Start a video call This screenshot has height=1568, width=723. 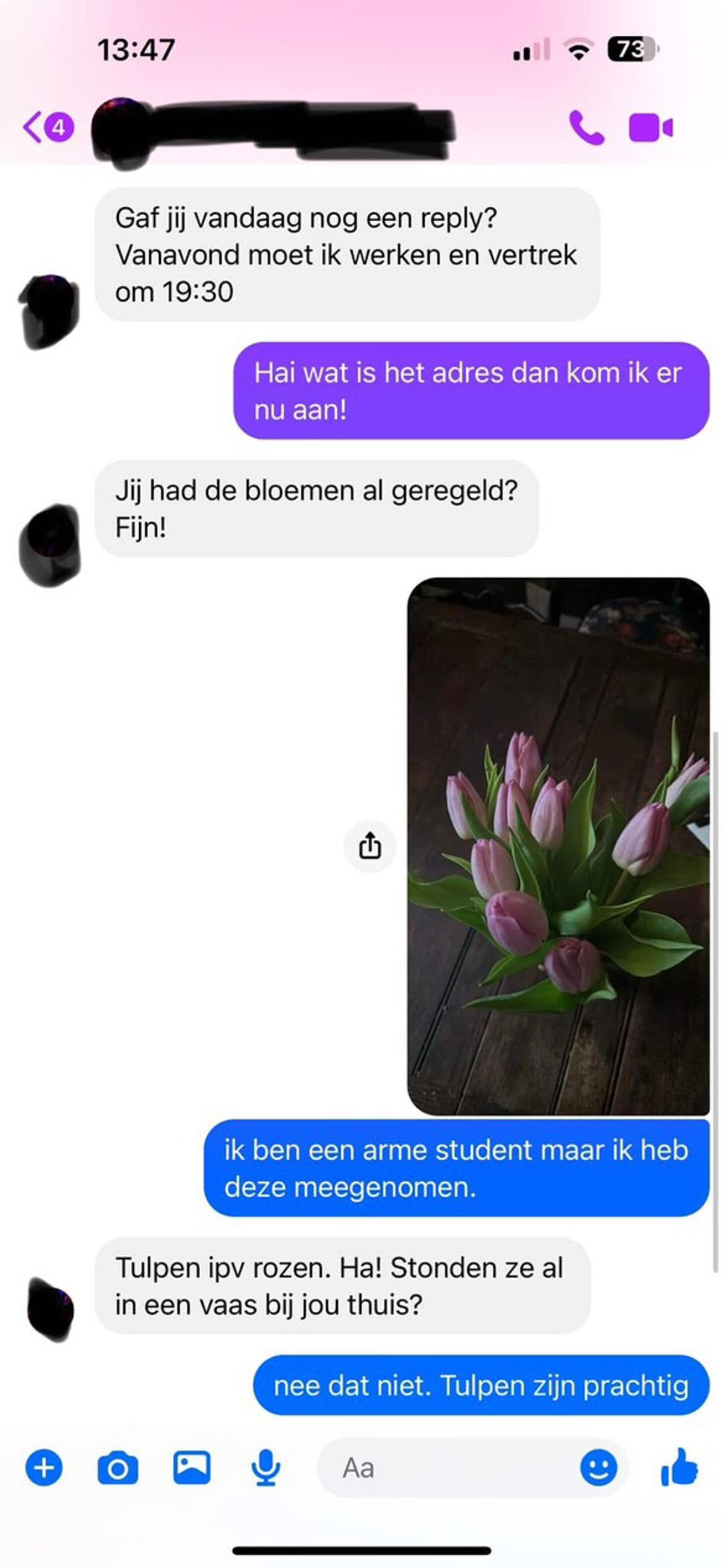(x=650, y=128)
